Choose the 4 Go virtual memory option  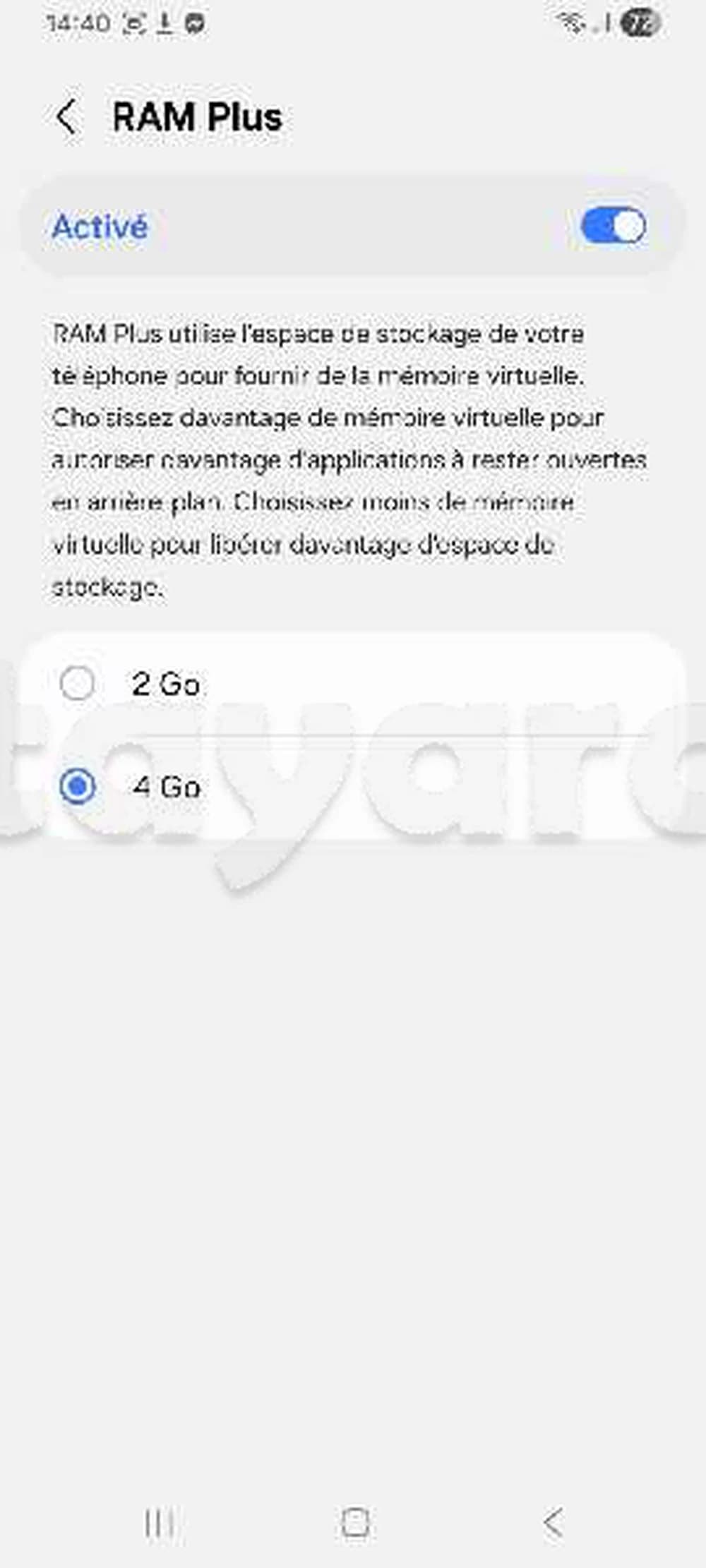78,786
